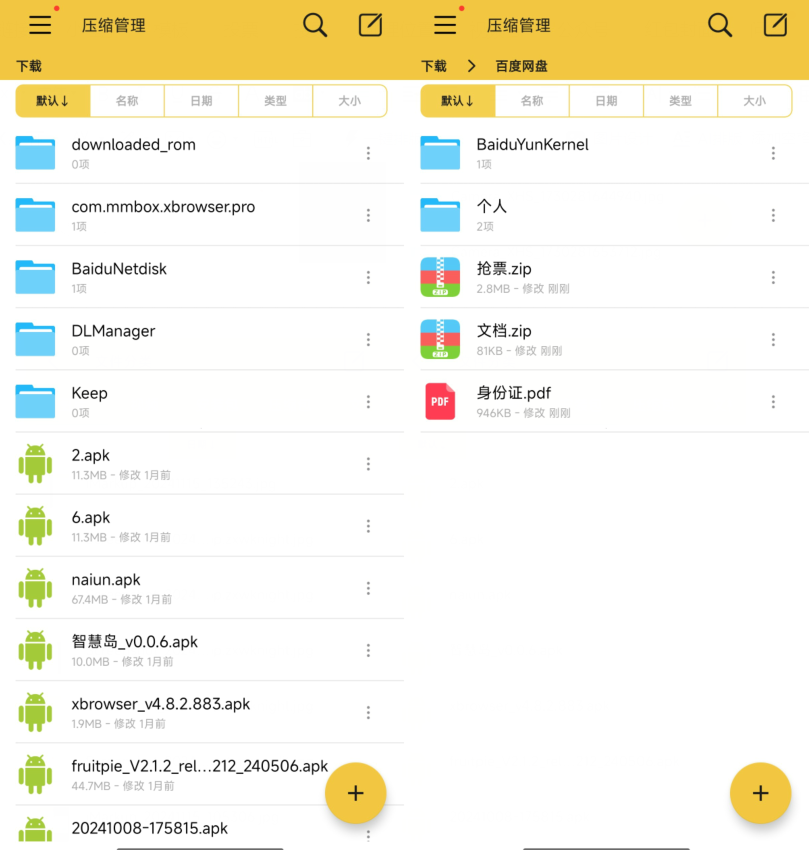The height and width of the screenshot is (850, 809).
Task: Show more options for DLManager folder
Action: (x=368, y=339)
